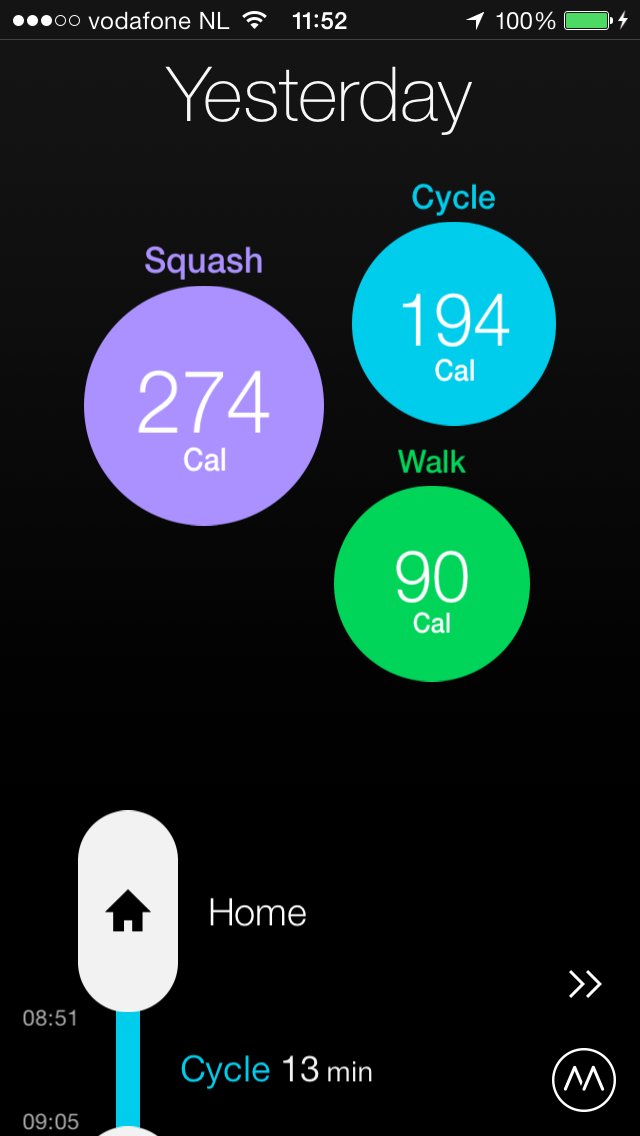Tap the purple Squash 274 Cal bubble
Screen dimensions: 640x1136
[x=204, y=406]
